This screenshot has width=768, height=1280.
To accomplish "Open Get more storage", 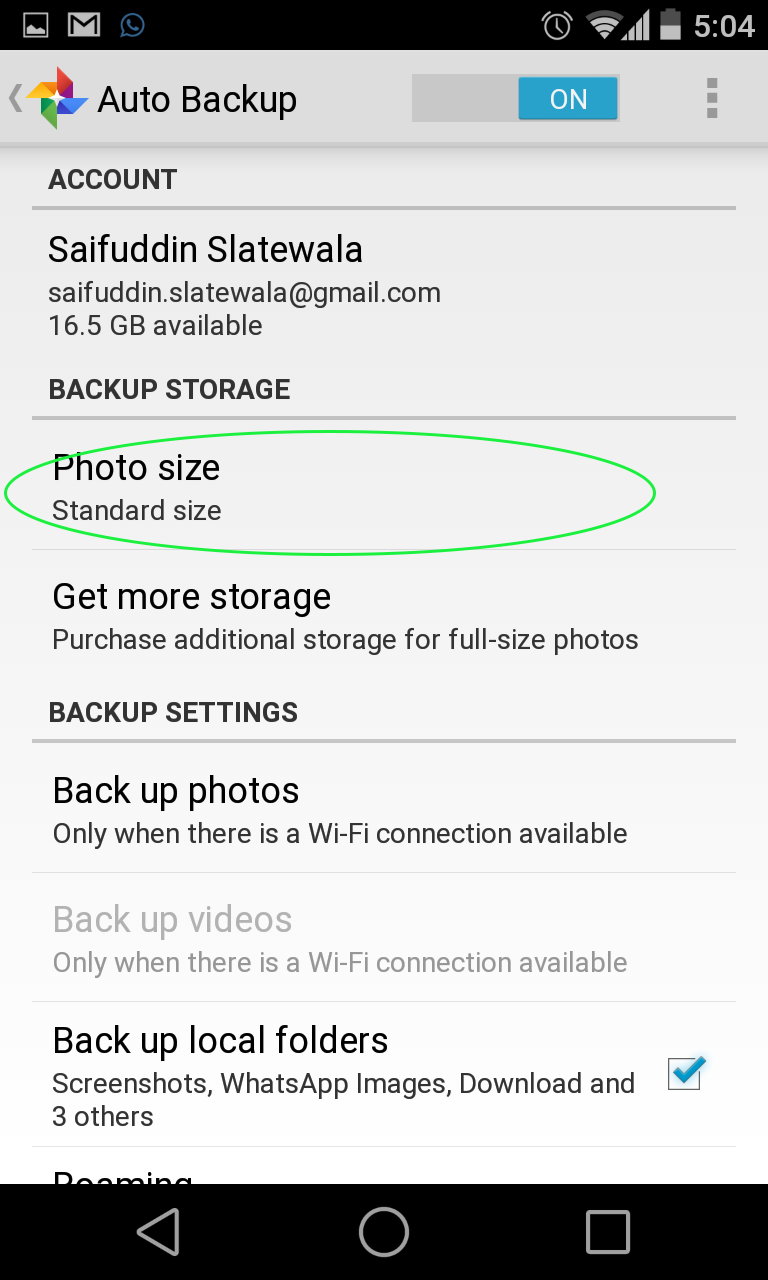I will click(384, 614).
